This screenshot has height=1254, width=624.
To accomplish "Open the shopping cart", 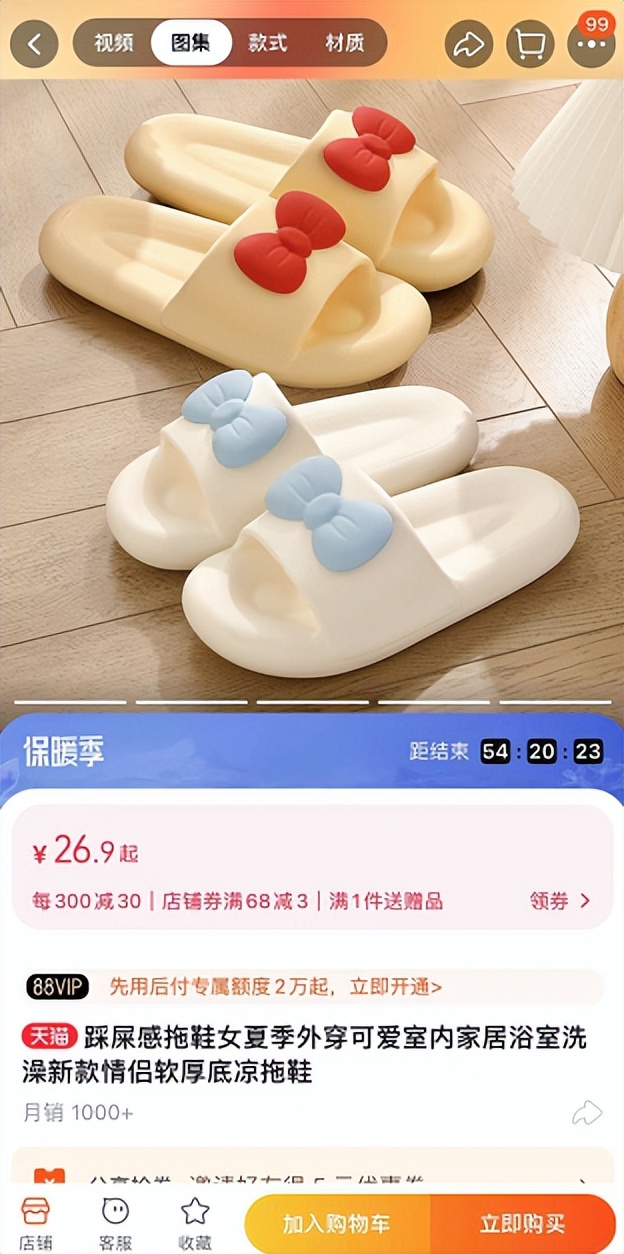I will (529, 44).
